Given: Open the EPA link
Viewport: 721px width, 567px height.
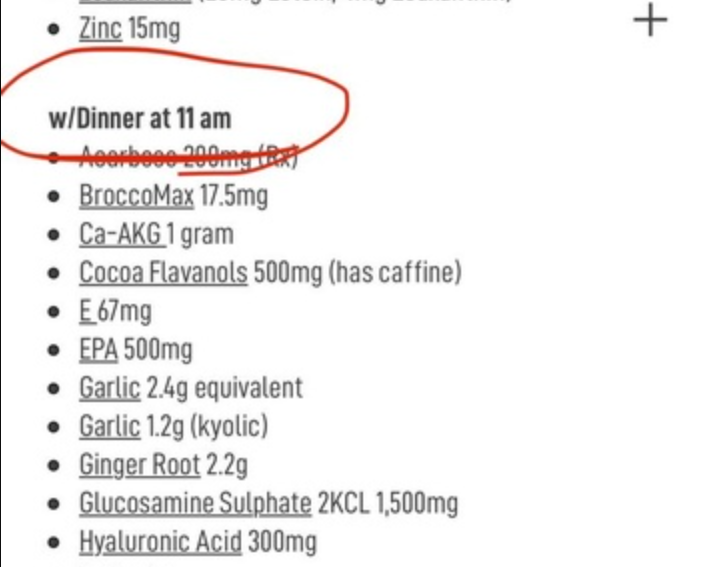Looking at the screenshot, I should 99,349.
